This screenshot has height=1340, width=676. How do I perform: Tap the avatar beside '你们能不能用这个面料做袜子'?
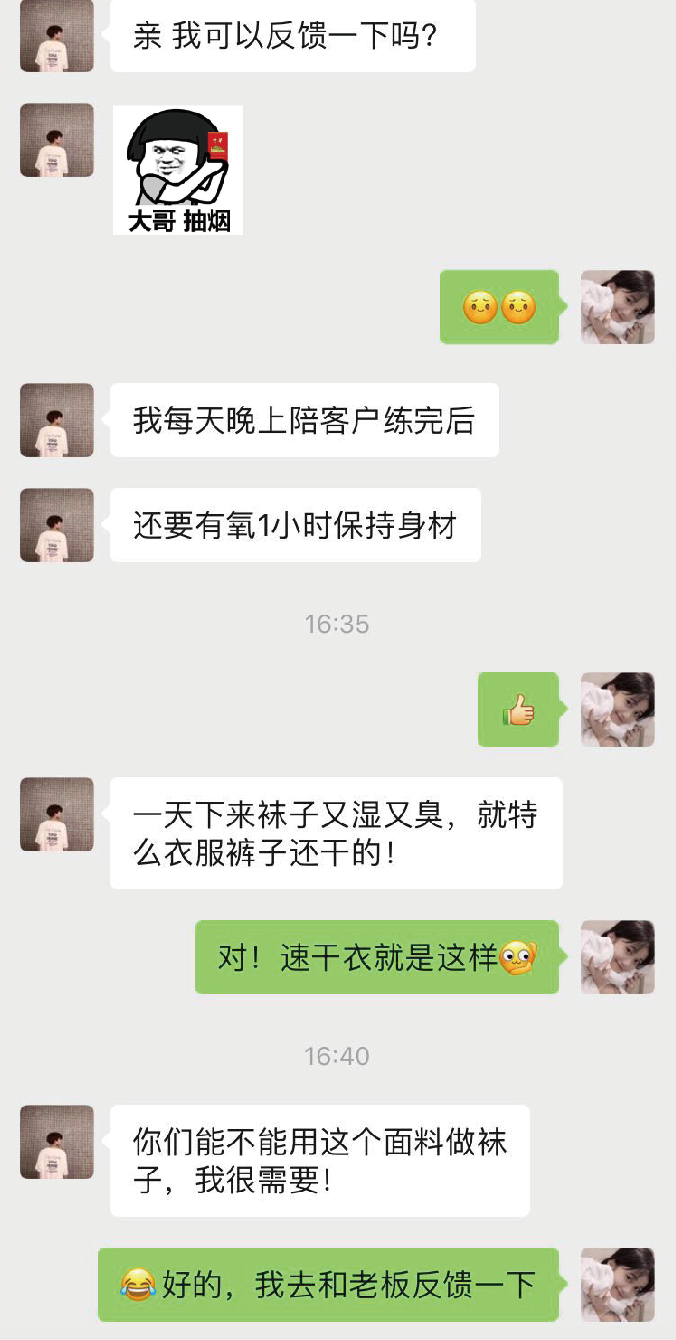(57, 1142)
